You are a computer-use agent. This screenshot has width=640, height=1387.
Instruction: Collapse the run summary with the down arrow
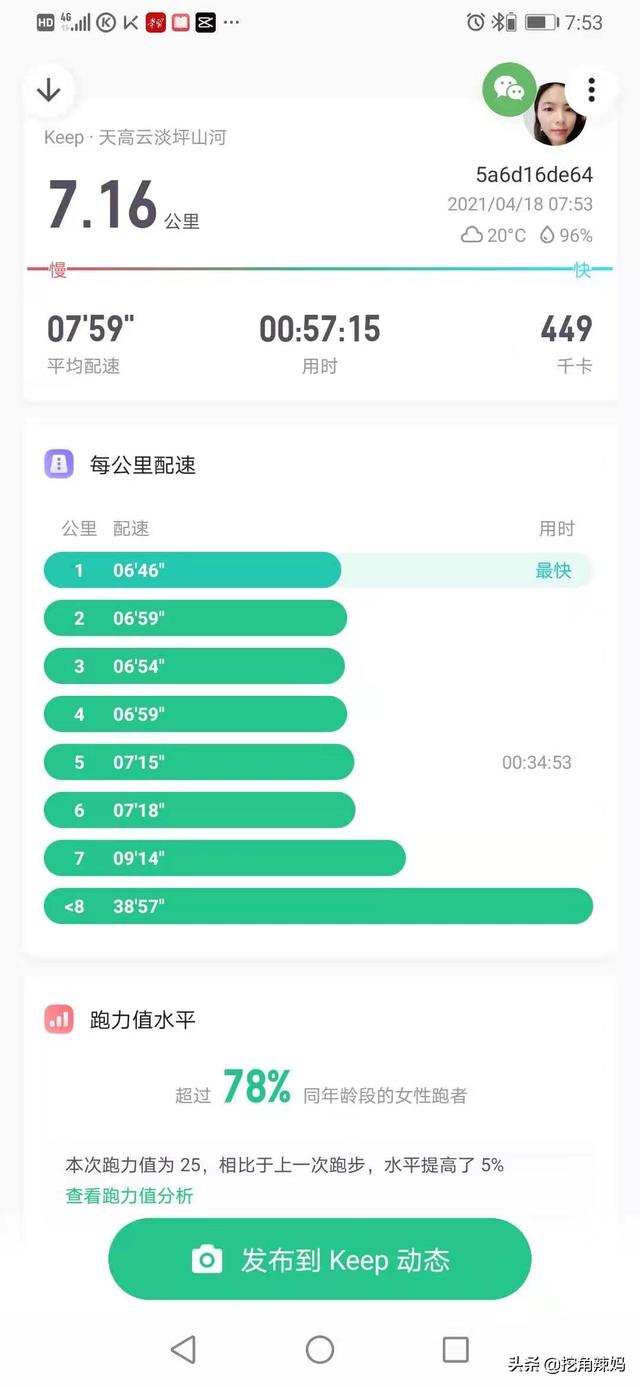(x=48, y=91)
